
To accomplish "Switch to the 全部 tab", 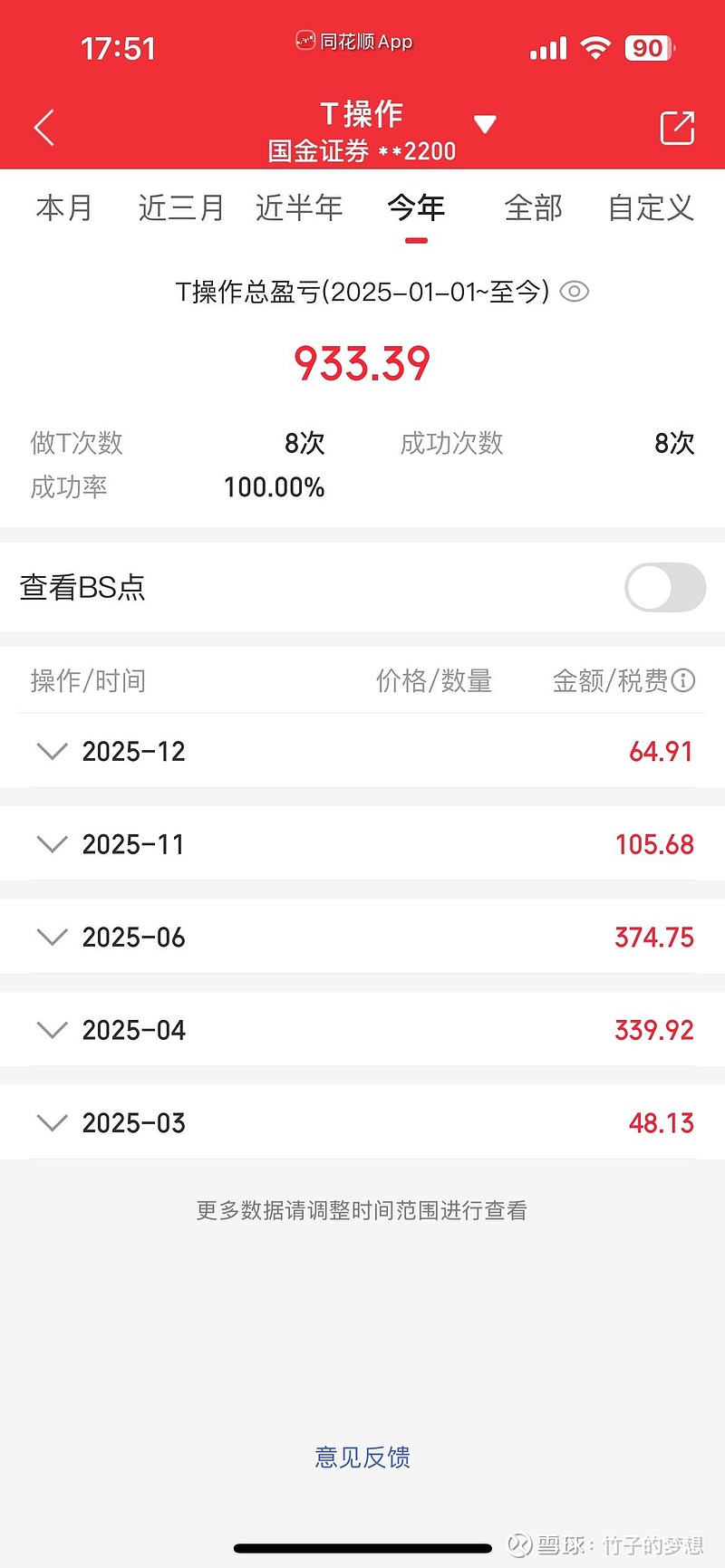I will [534, 207].
